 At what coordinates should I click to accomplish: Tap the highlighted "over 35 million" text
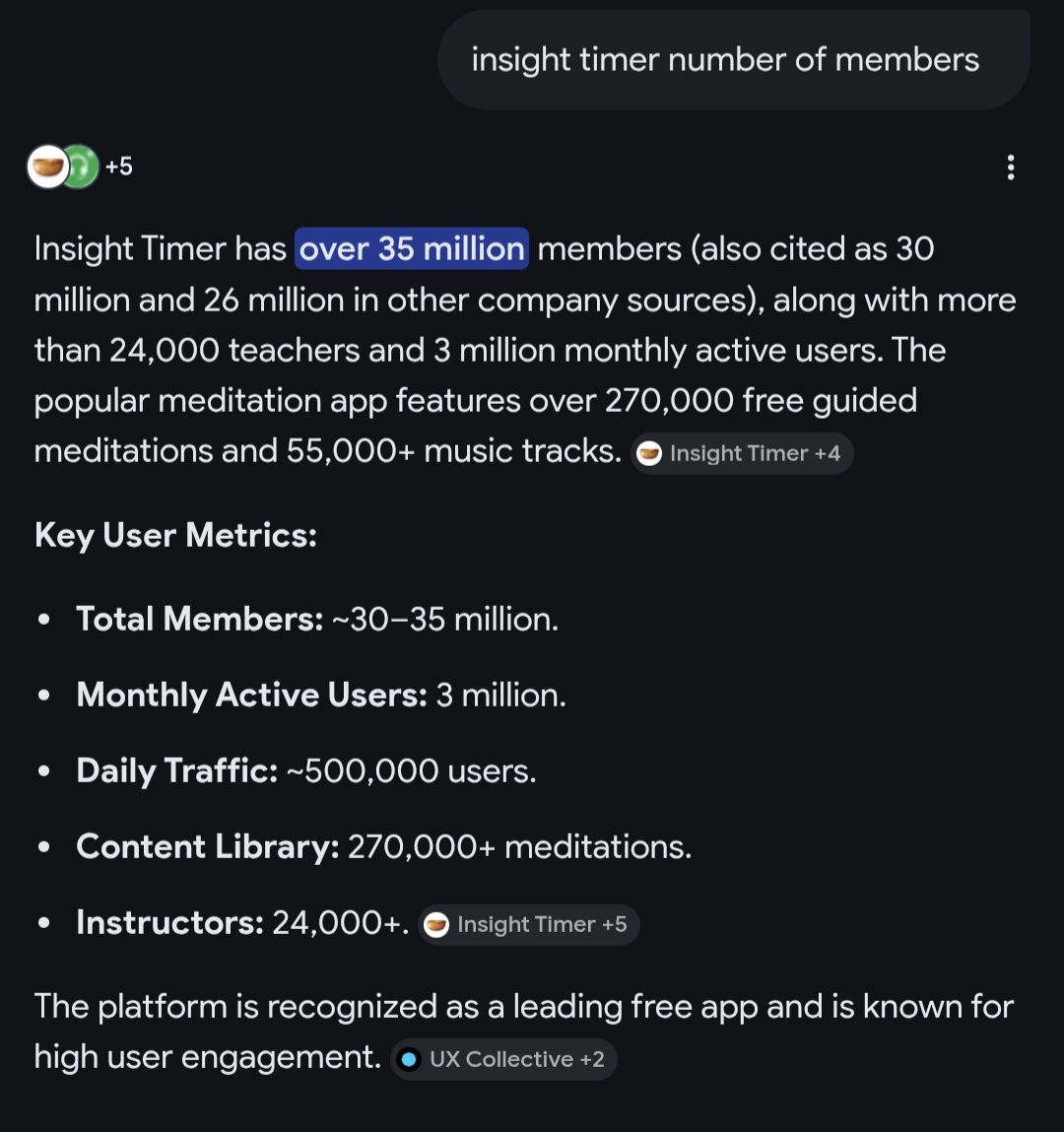pos(412,248)
